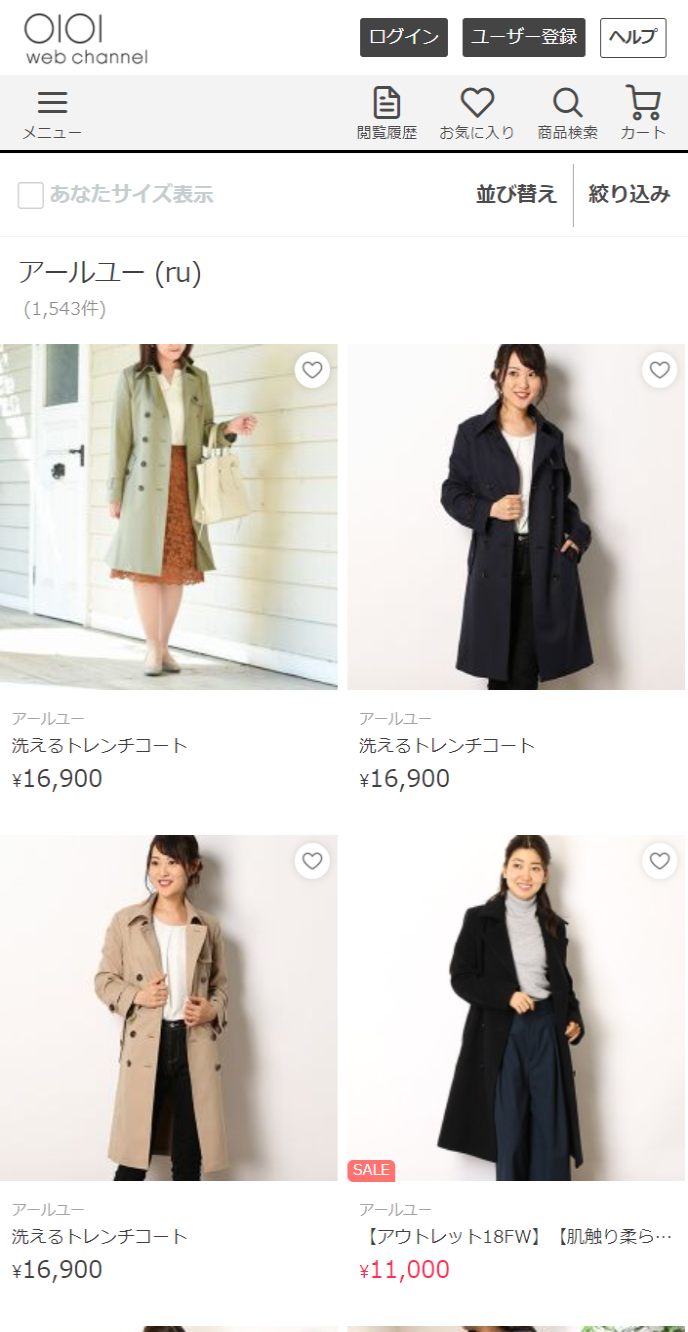The height and width of the screenshot is (1332, 688).
Task: Tap the ログイン login button
Action: pyautogui.click(x=403, y=37)
